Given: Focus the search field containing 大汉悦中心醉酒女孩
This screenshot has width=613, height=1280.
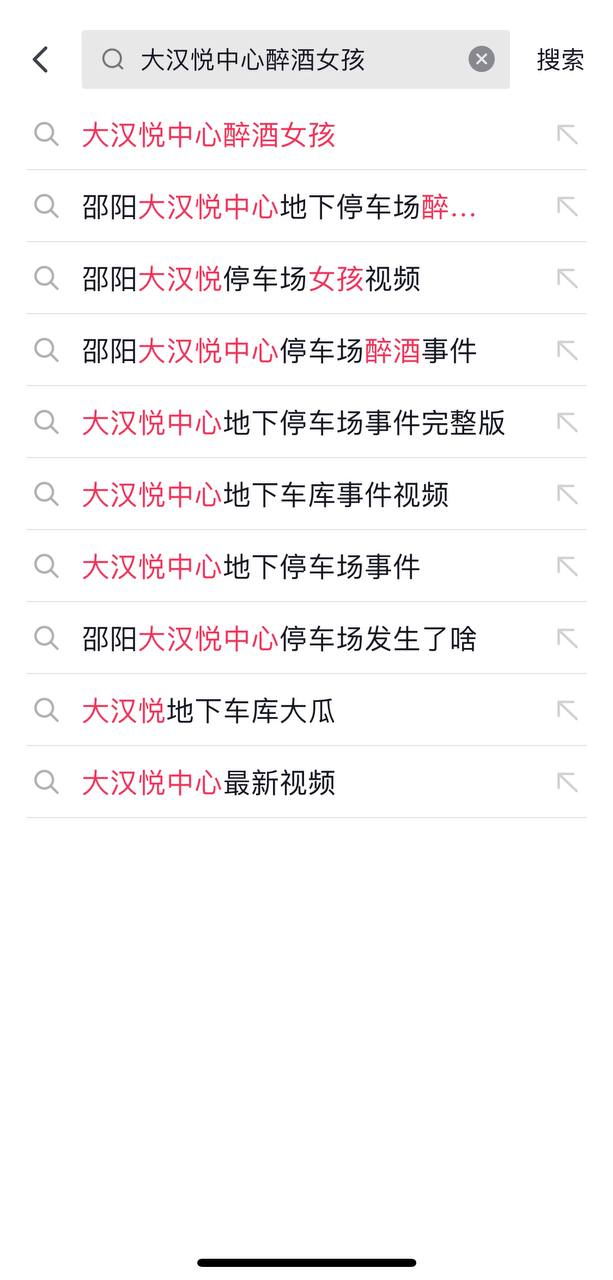Looking at the screenshot, I should 290,60.
